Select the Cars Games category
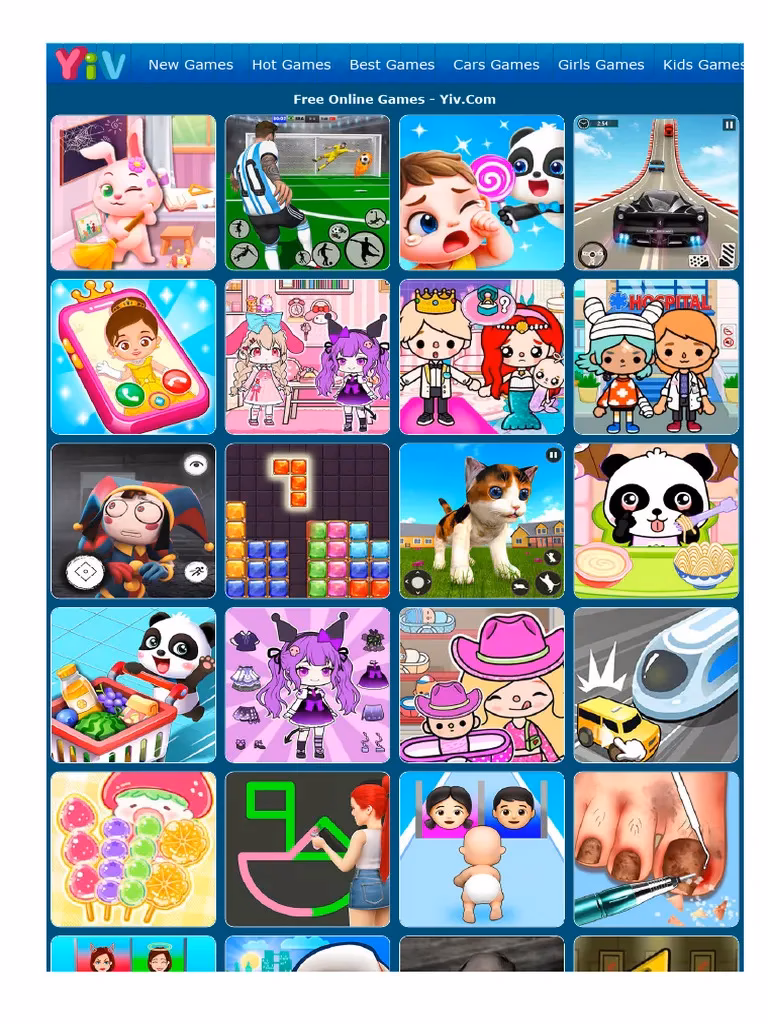The width and height of the screenshot is (768, 1024). 496,65
